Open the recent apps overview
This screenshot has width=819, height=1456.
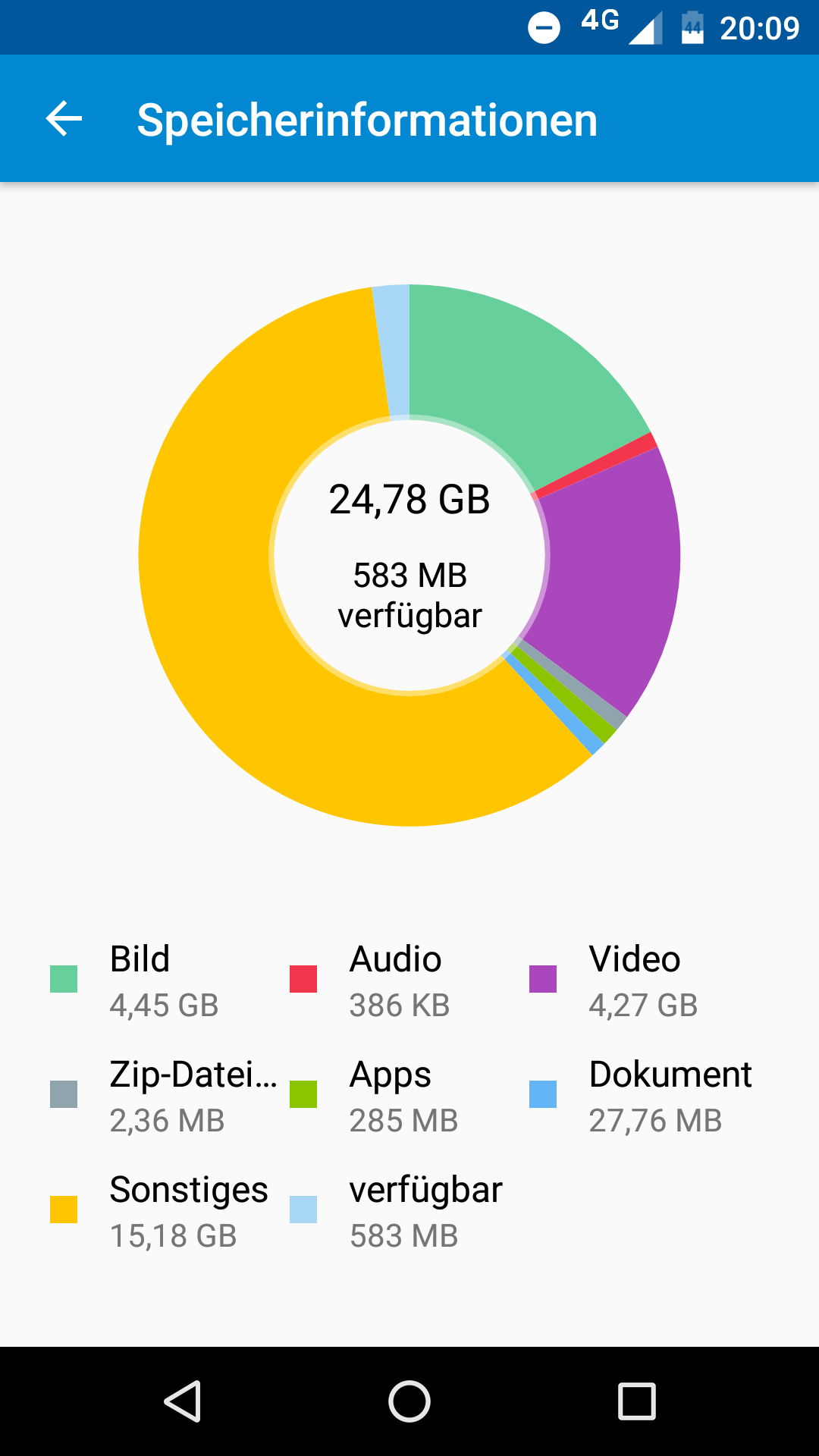point(636,1401)
